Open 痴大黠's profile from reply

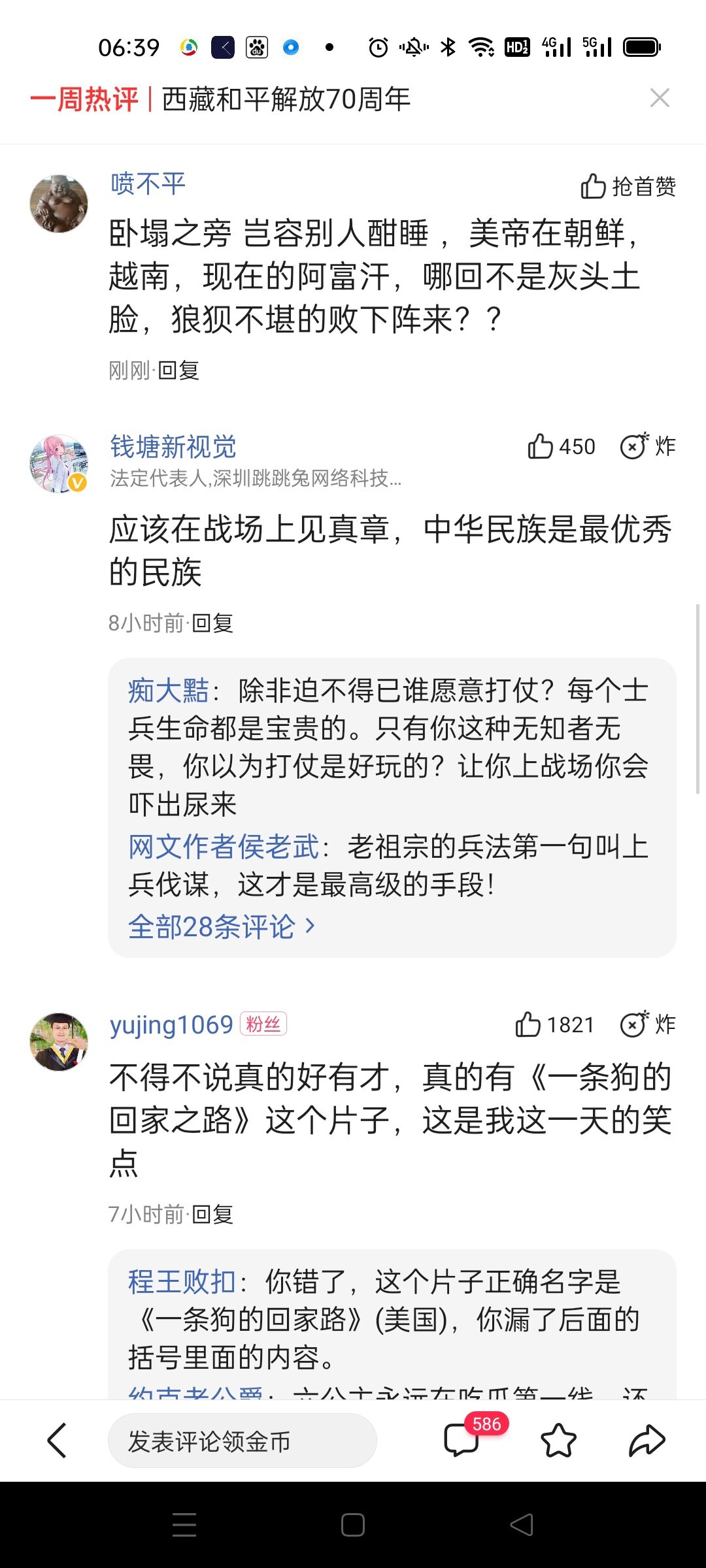tap(168, 691)
